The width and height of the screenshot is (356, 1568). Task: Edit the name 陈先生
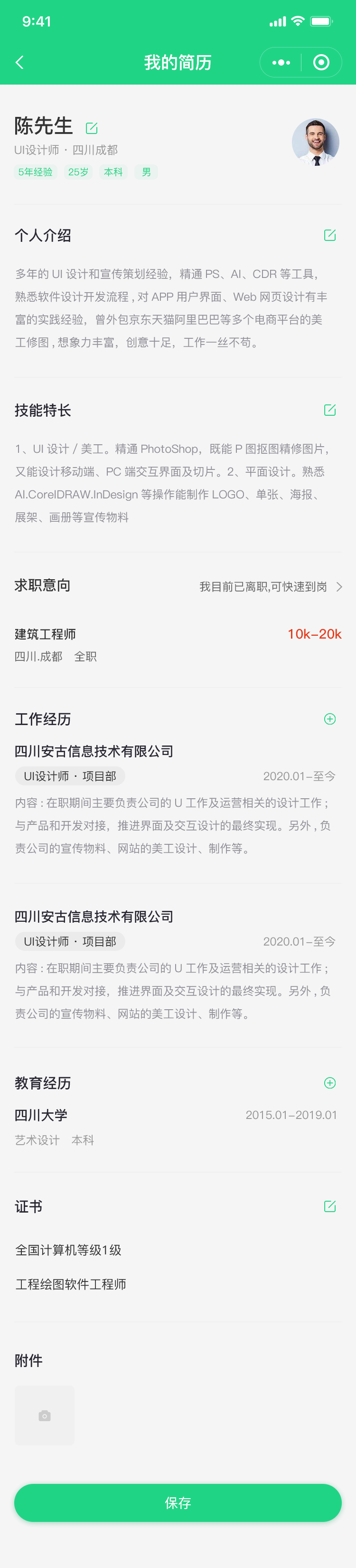point(92,128)
